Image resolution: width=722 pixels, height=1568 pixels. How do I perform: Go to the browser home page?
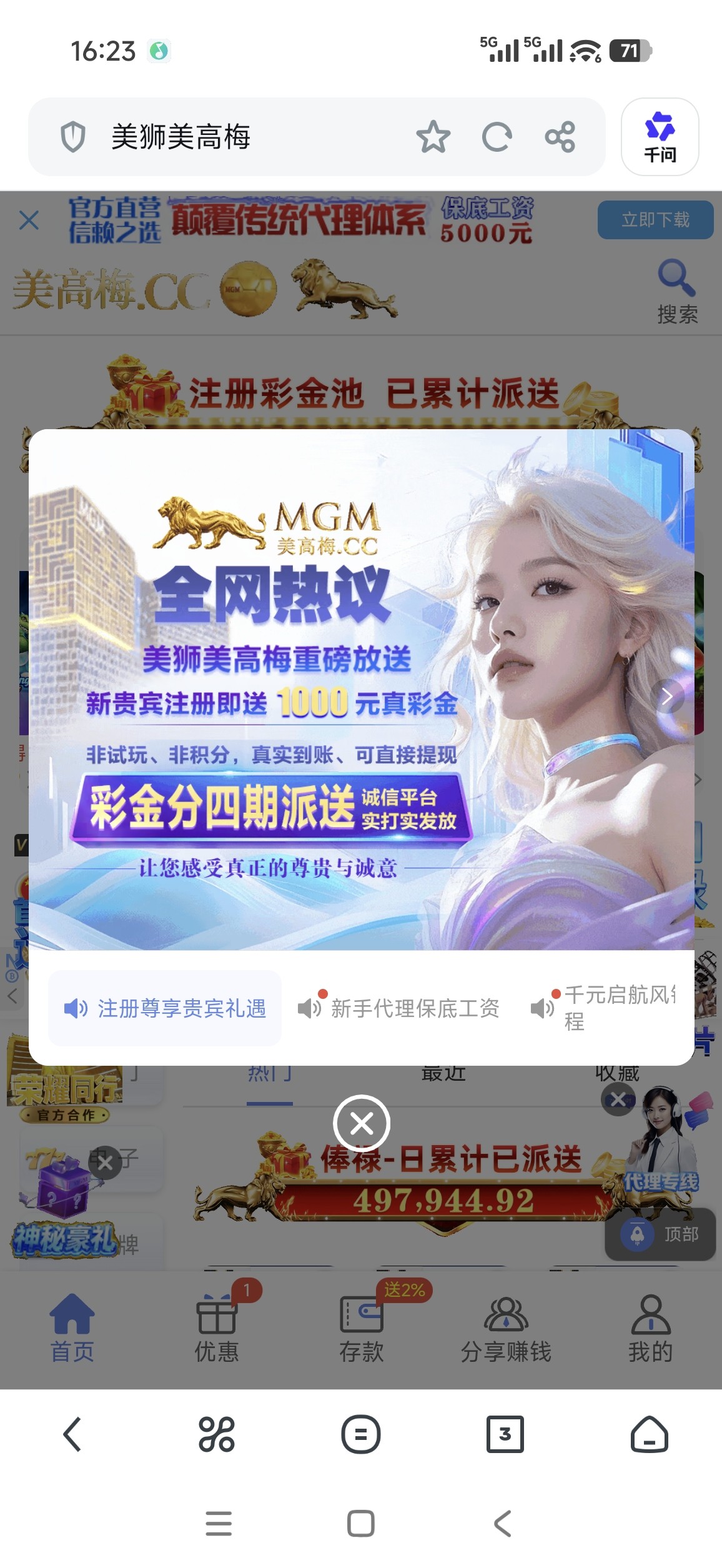click(x=650, y=1434)
